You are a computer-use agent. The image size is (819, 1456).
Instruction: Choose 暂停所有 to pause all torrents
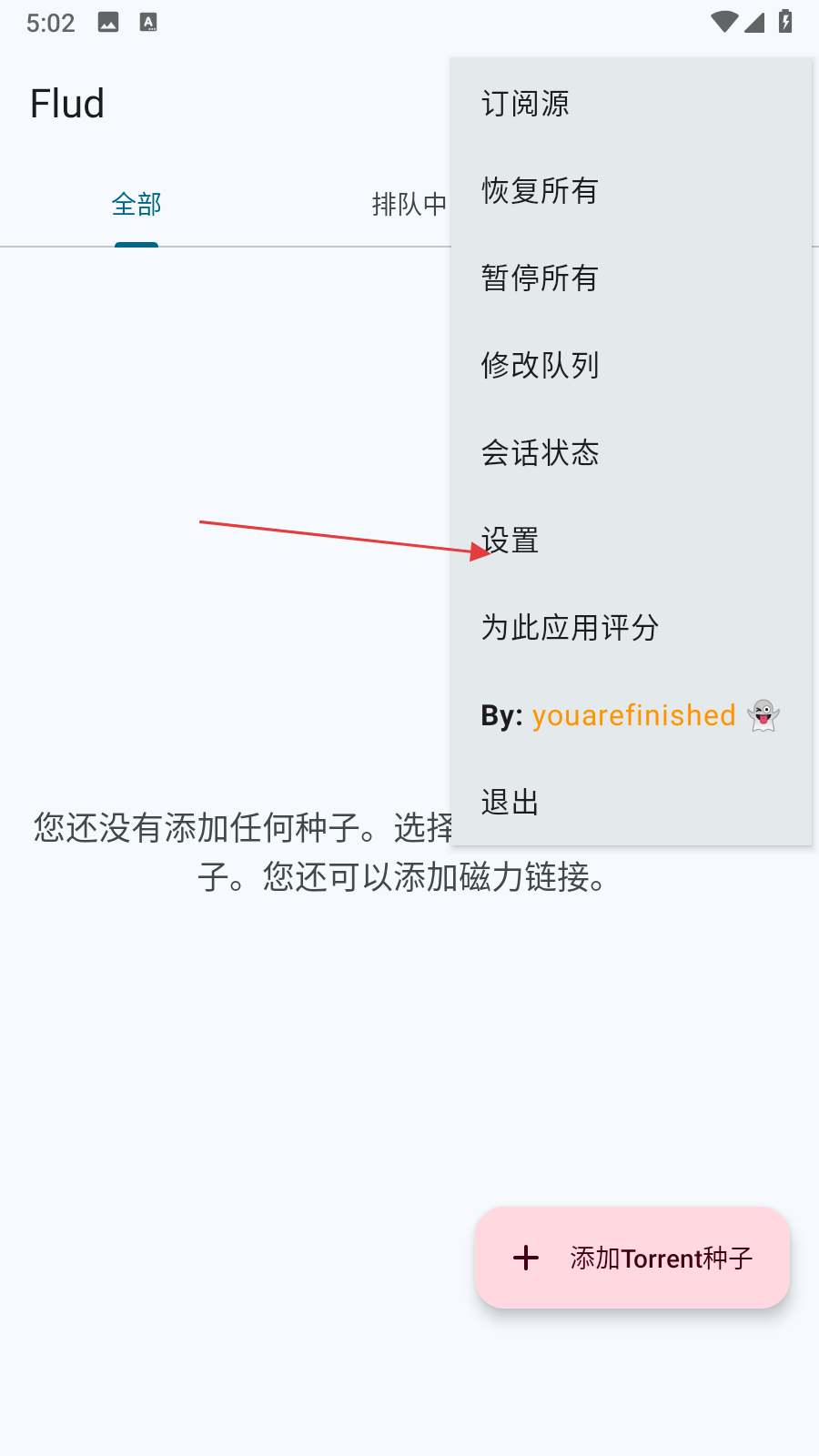[x=630, y=278]
